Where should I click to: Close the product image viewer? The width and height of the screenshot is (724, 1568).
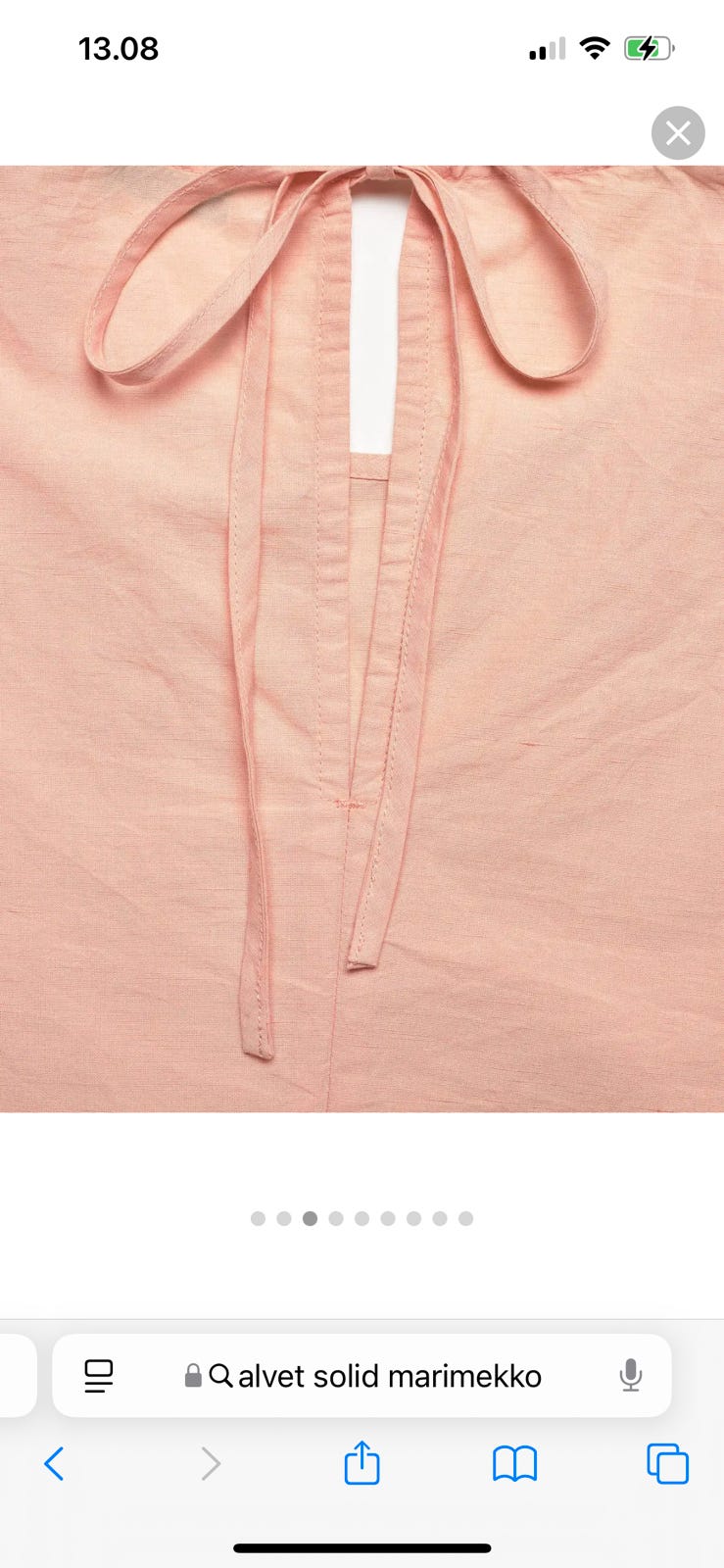click(x=678, y=133)
